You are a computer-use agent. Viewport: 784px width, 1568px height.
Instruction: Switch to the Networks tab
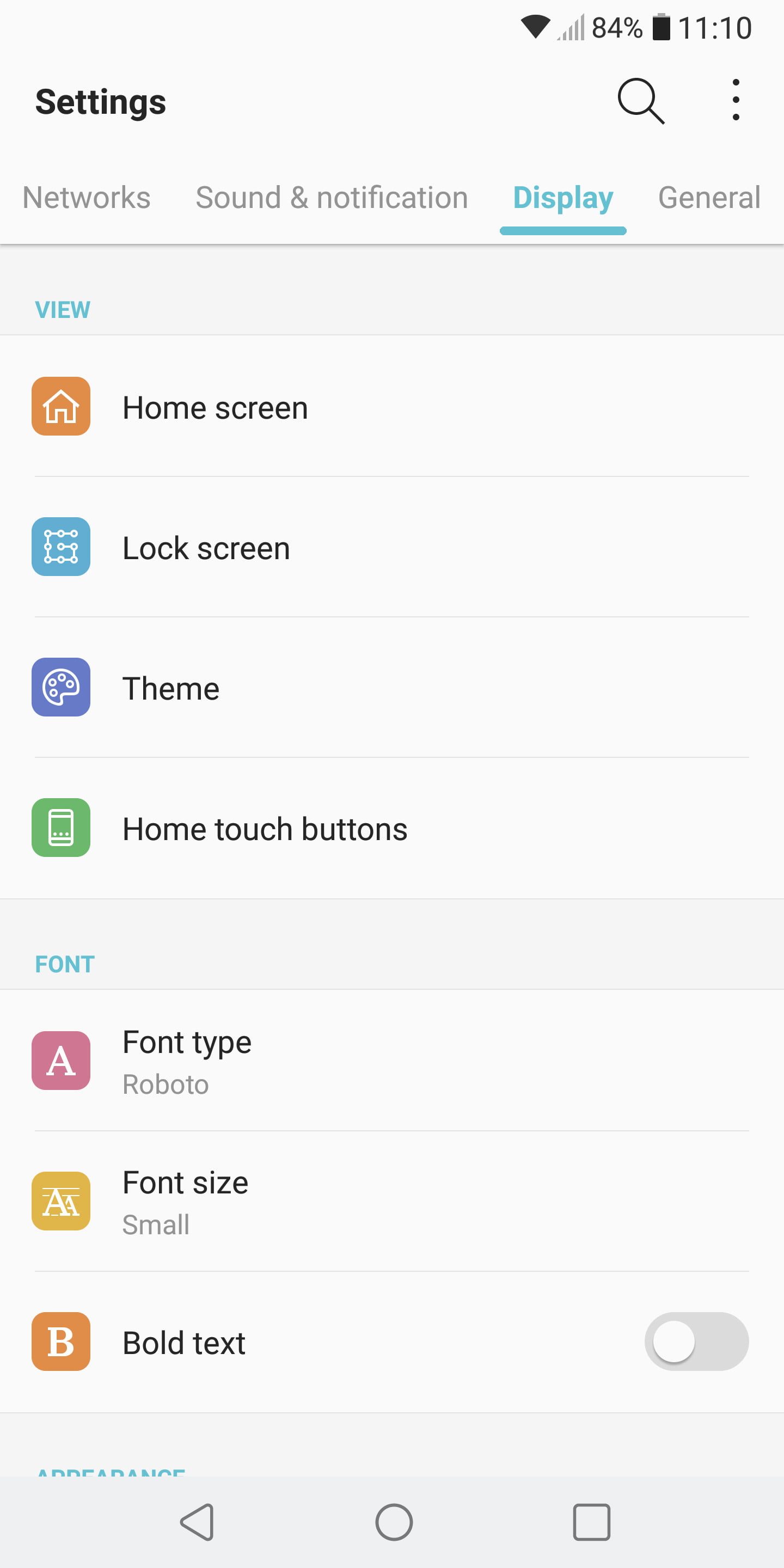coord(87,198)
